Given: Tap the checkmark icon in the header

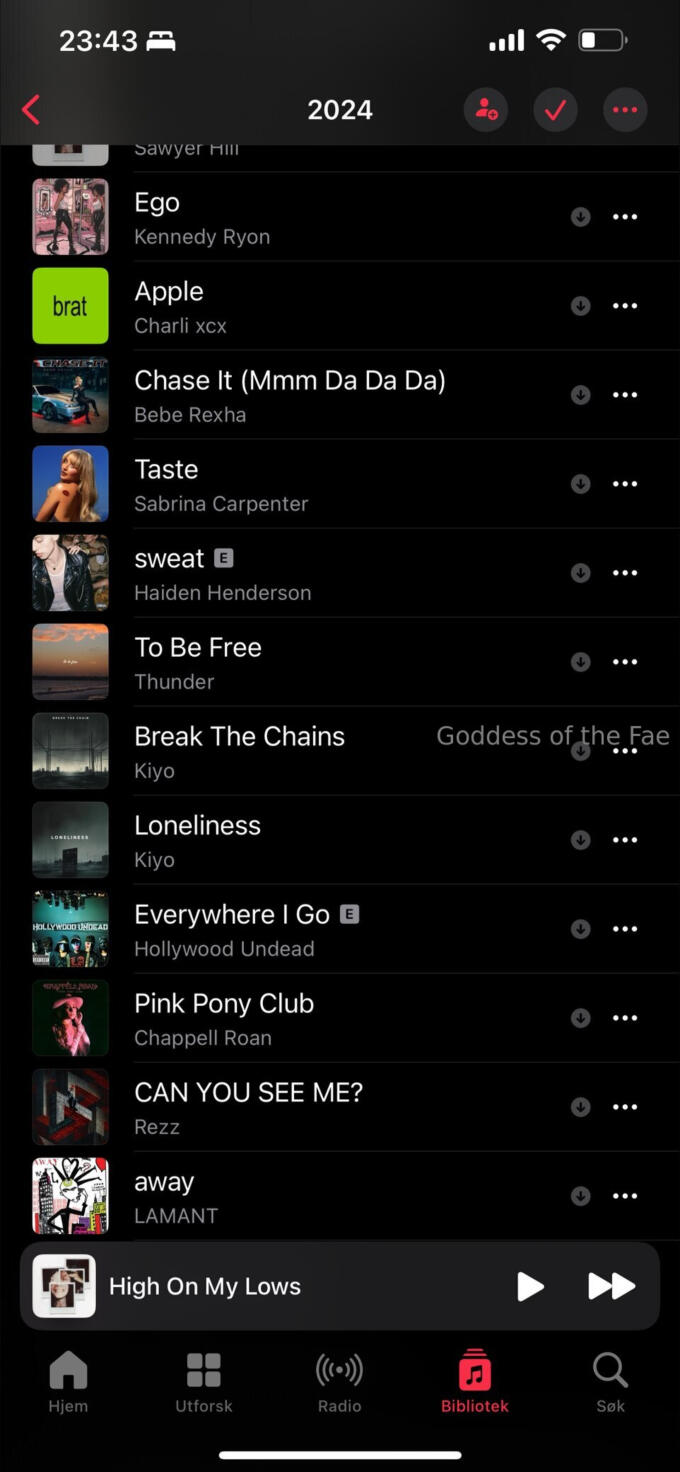Looking at the screenshot, I should pos(555,110).
